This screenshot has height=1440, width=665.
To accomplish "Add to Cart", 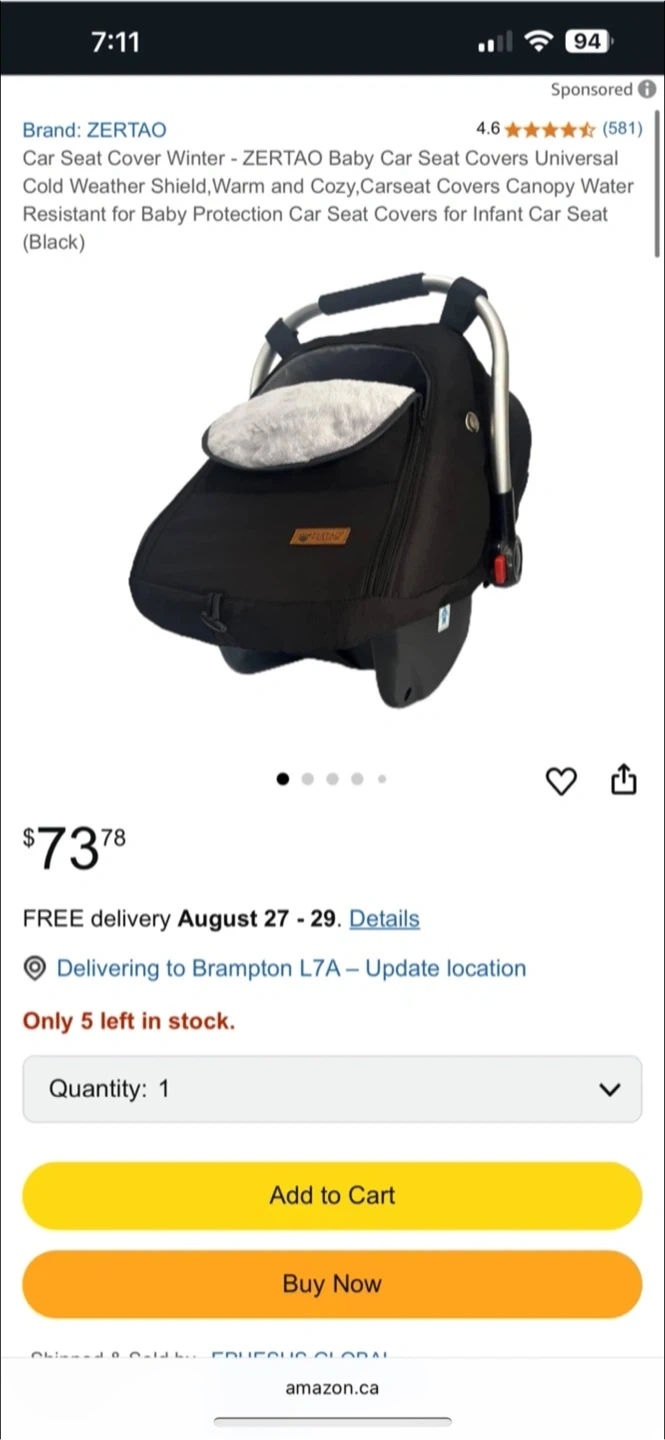I will pos(332,1195).
